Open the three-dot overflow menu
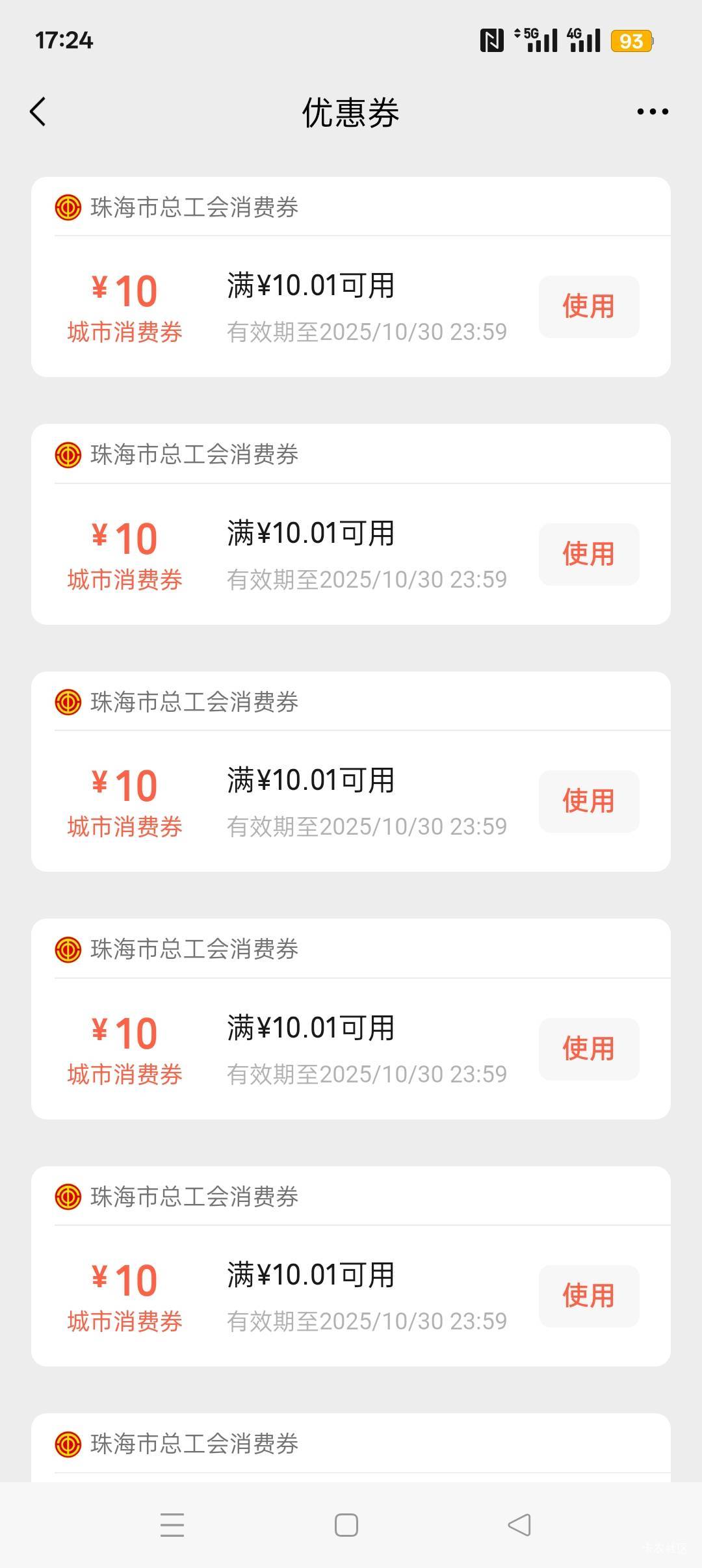 click(653, 112)
